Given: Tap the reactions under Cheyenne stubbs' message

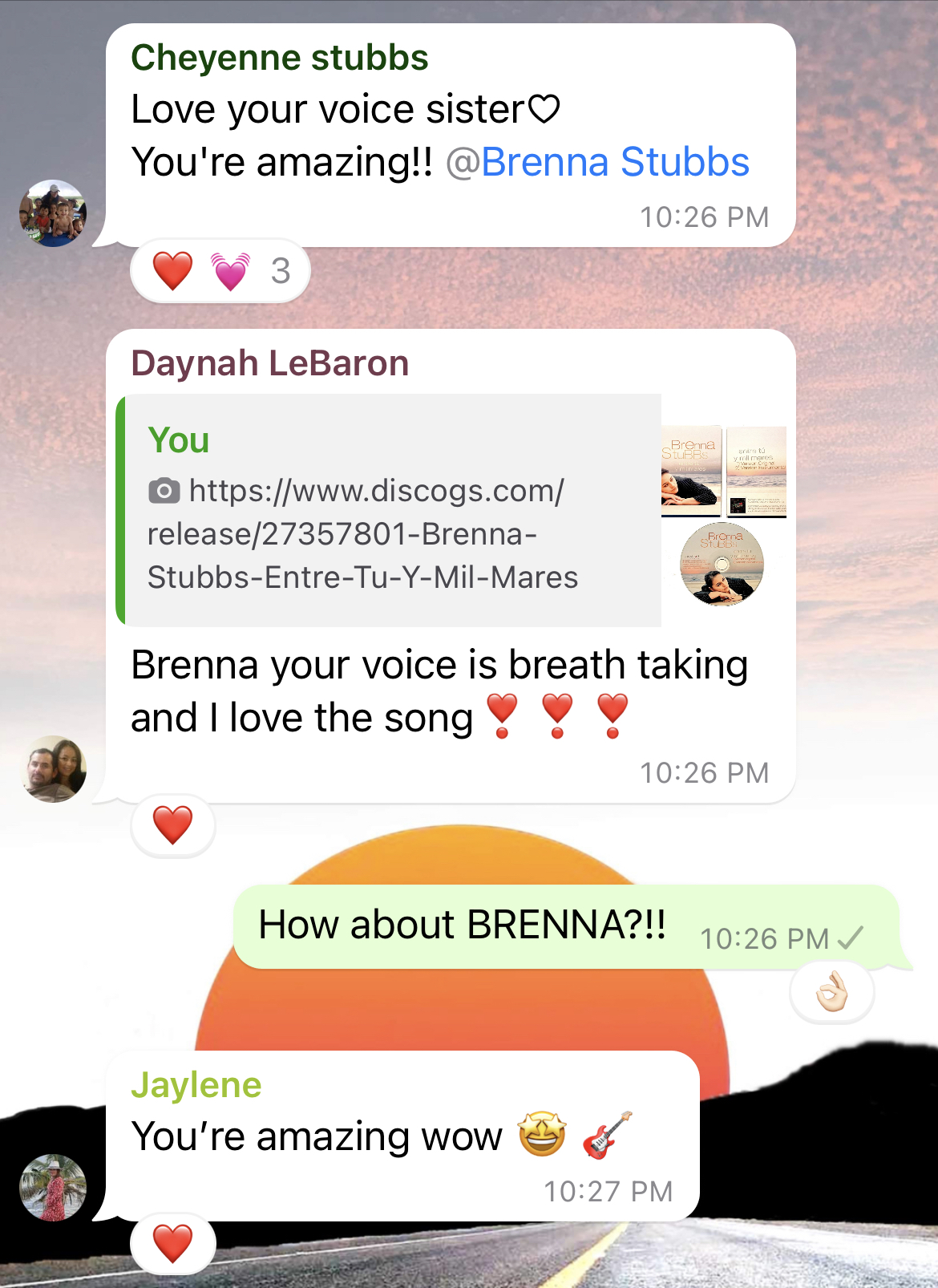Looking at the screenshot, I should (x=220, y=271).
